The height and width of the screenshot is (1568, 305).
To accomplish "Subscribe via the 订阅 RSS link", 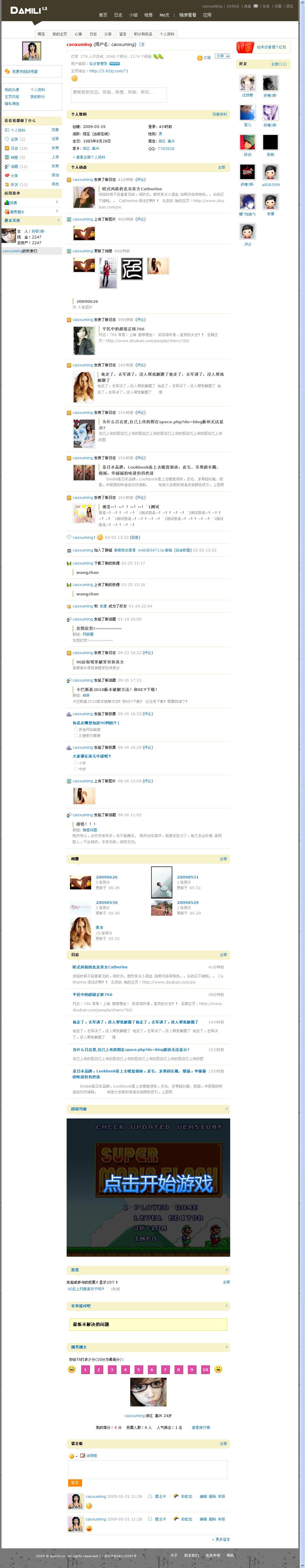I will (207, 57).
